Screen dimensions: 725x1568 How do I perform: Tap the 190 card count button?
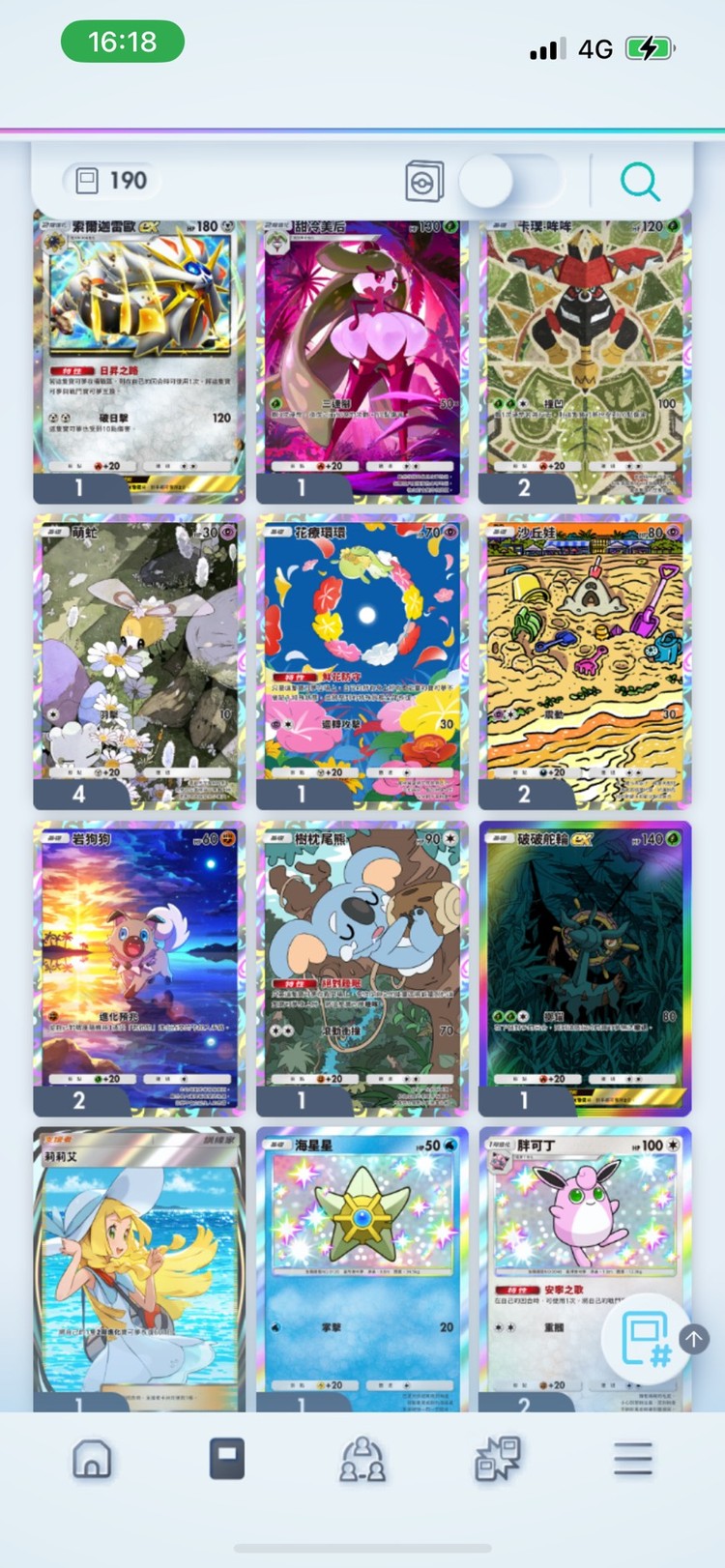point(112,181)
